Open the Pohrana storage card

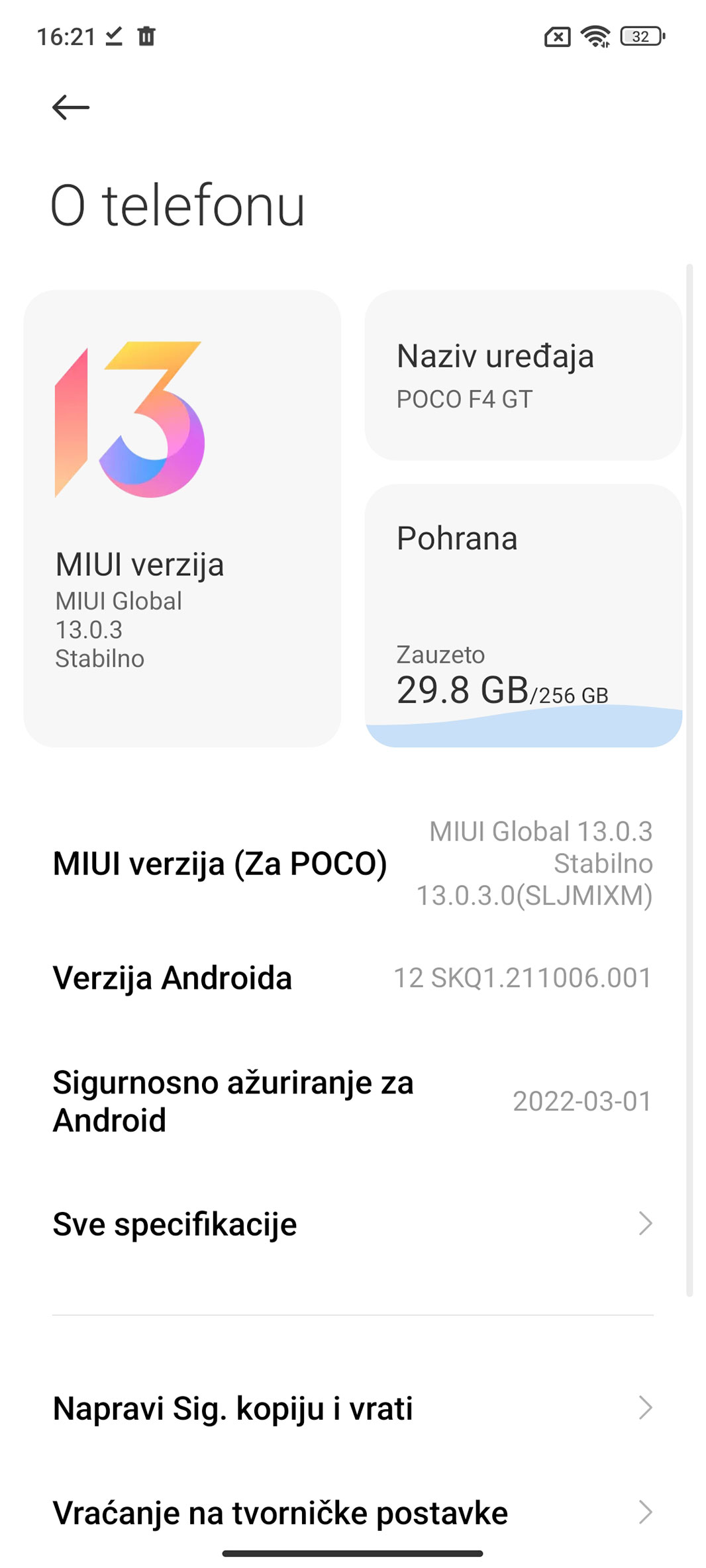coord(523,615)
